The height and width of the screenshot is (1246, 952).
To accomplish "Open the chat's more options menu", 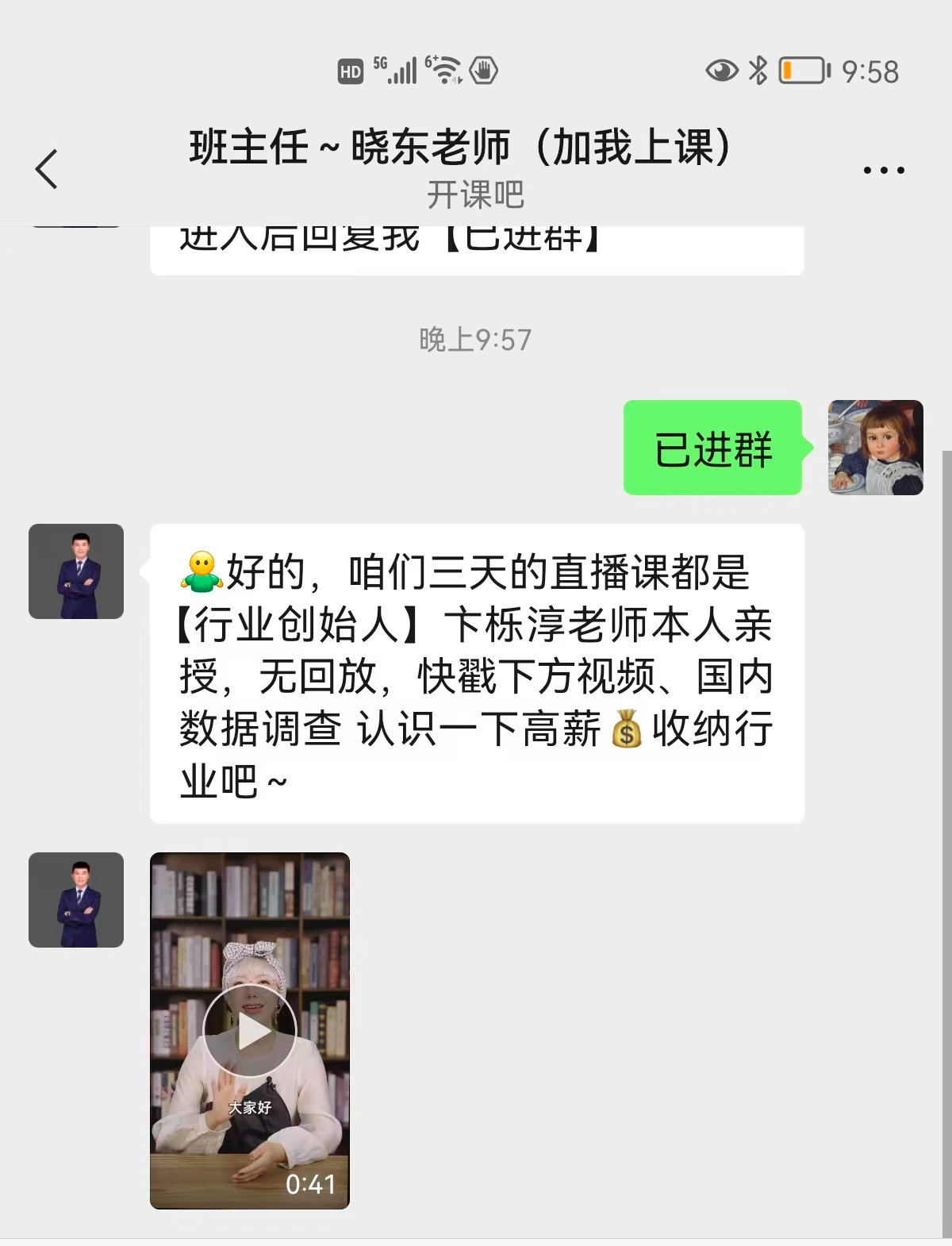I will point(883,170).
